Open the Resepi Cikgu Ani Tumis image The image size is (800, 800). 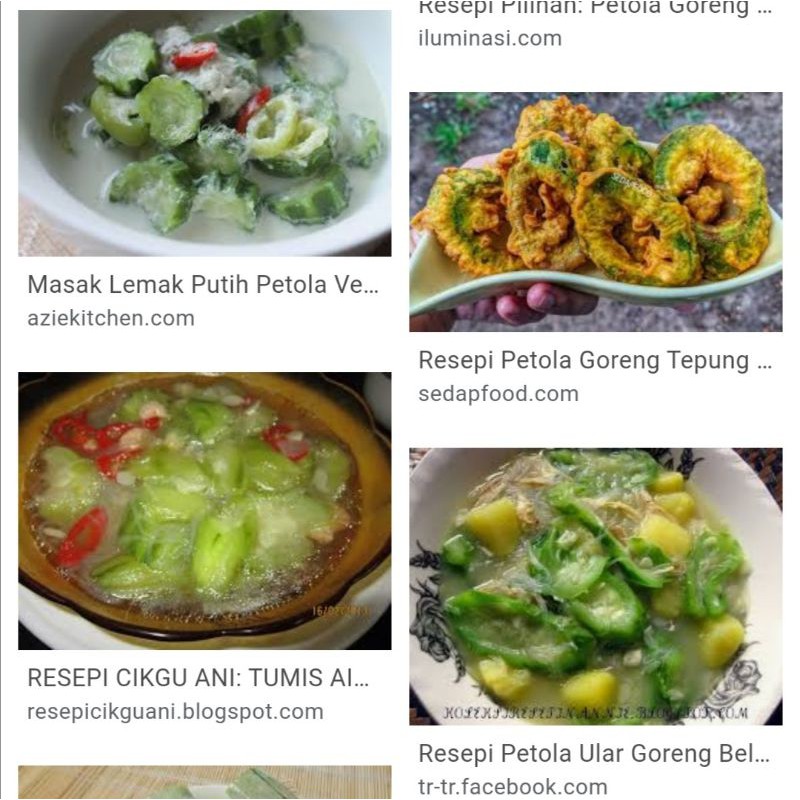pos(204,510)
